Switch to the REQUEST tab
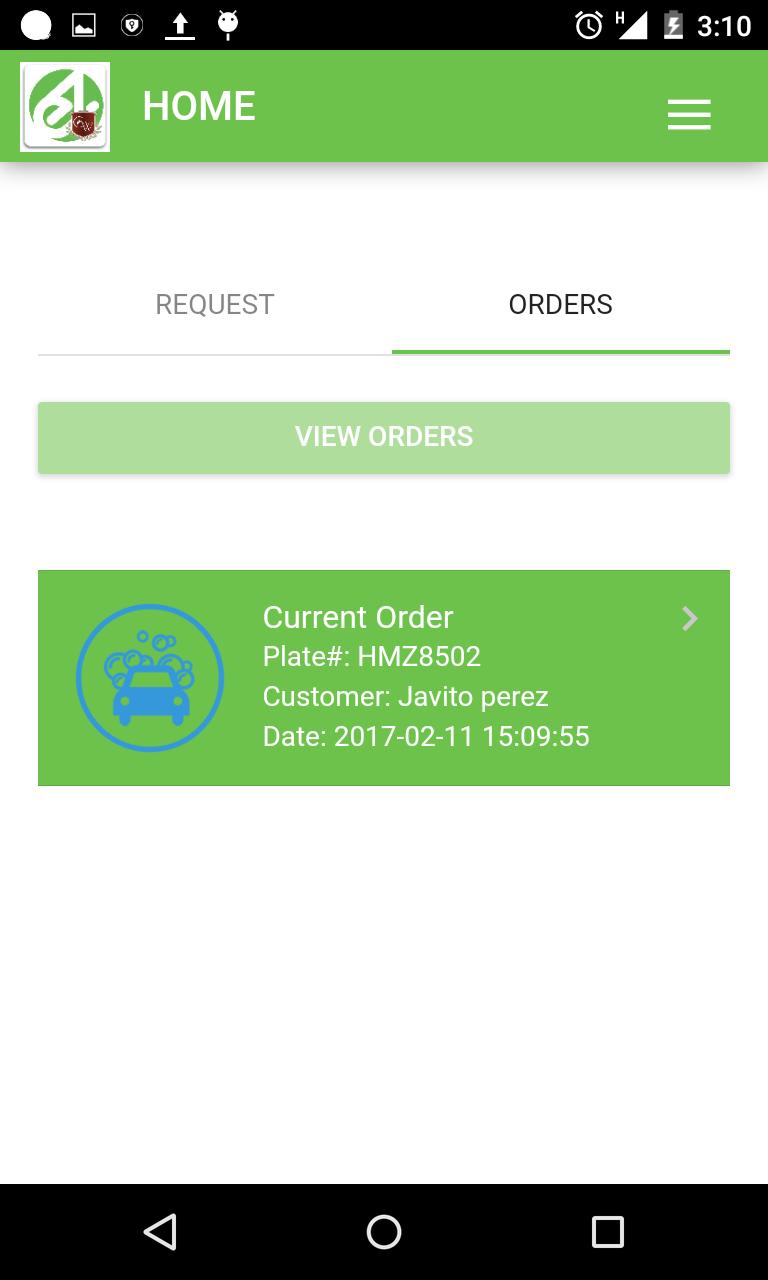This screenshot has height=1280, width=768. tap(214, 303)
